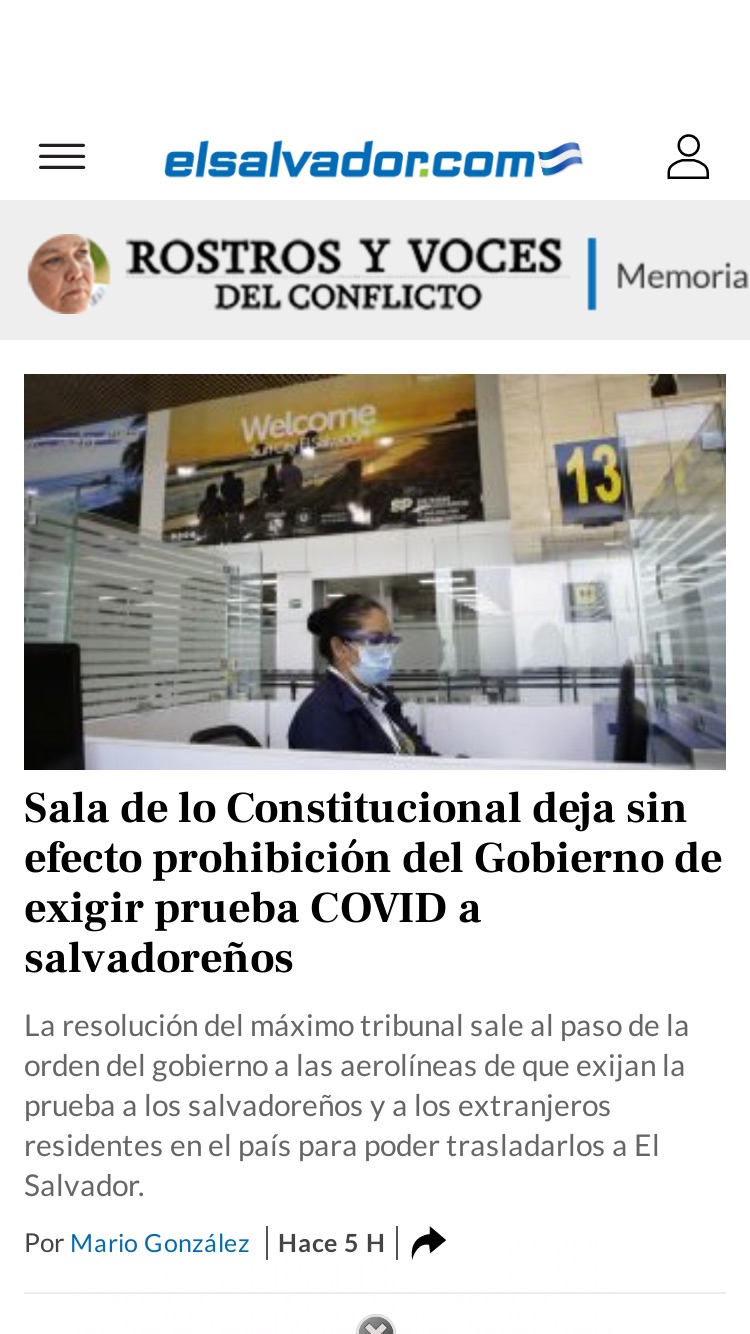This screenshot has width=750, height=1334.
Task: Open the airport article photo
Action: click(375, 571)
